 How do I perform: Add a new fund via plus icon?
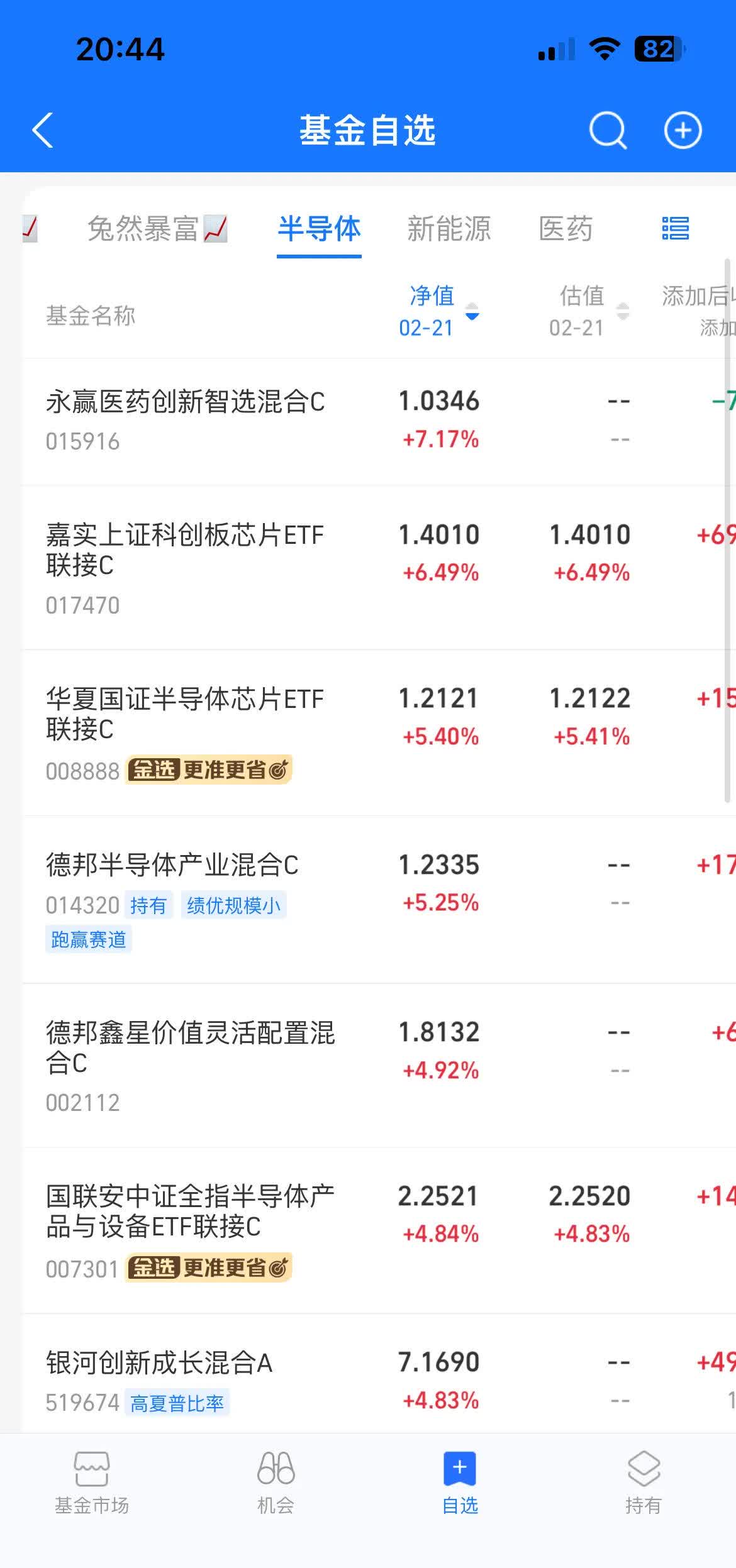pos(683,130)
